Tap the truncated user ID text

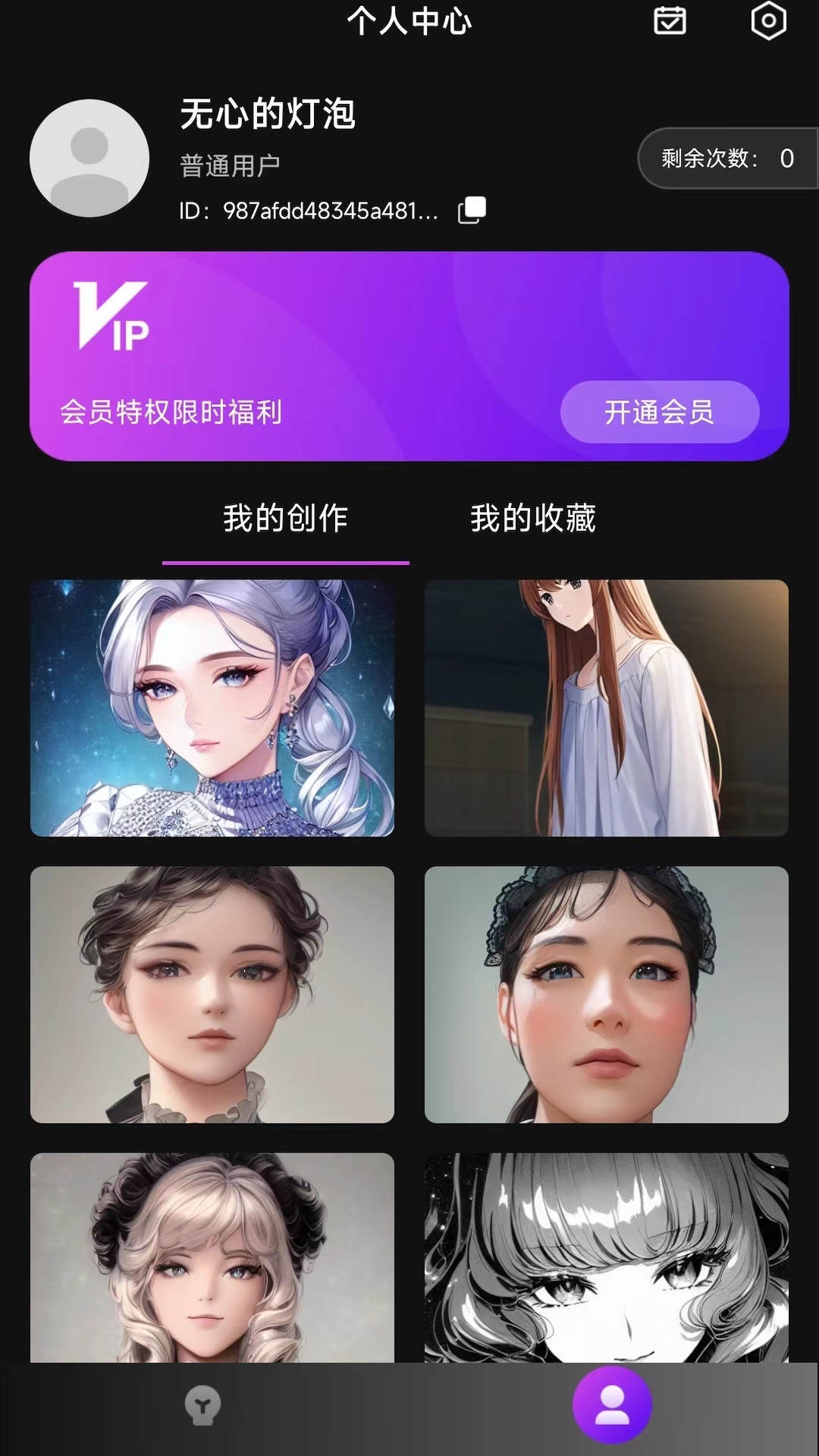click(309, 211)
